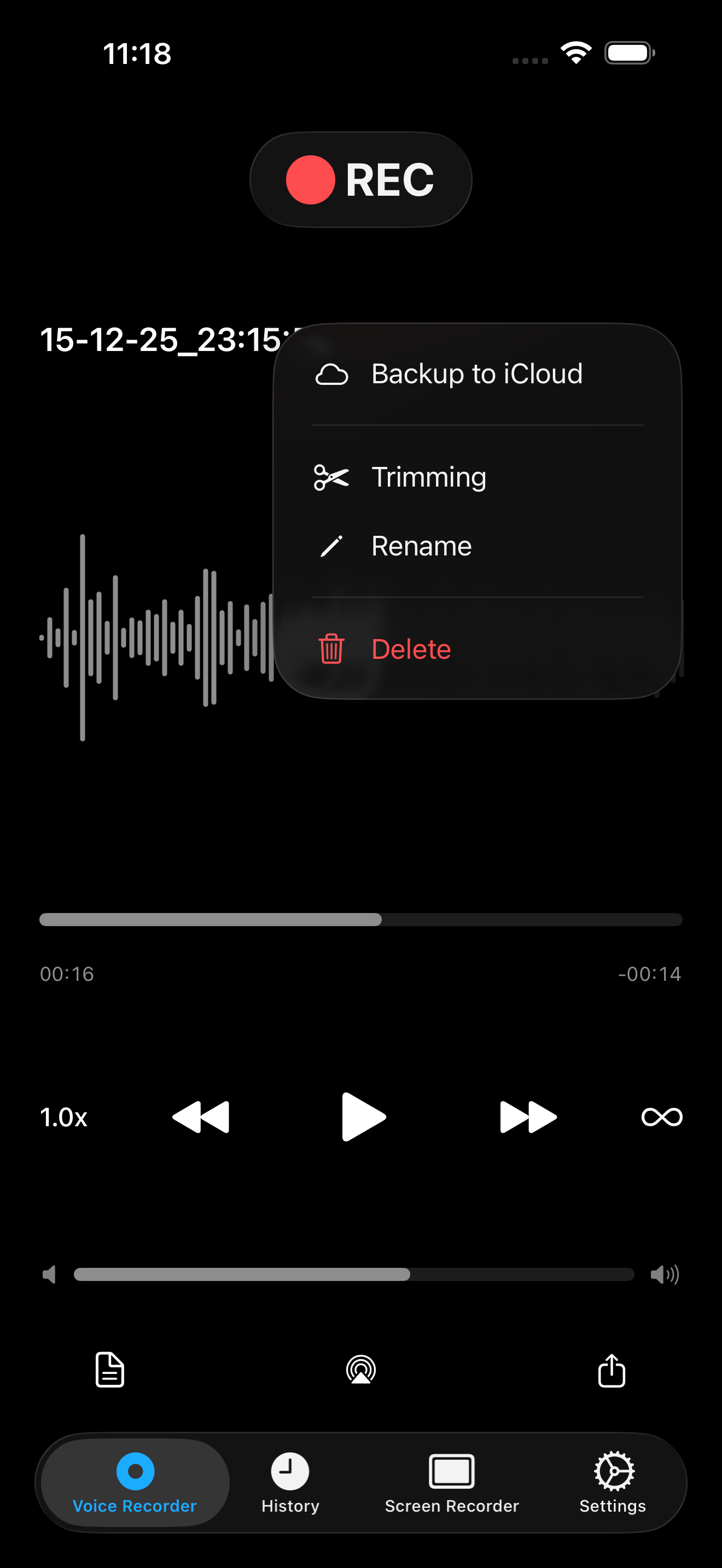Share the recording

(611, 1370)
